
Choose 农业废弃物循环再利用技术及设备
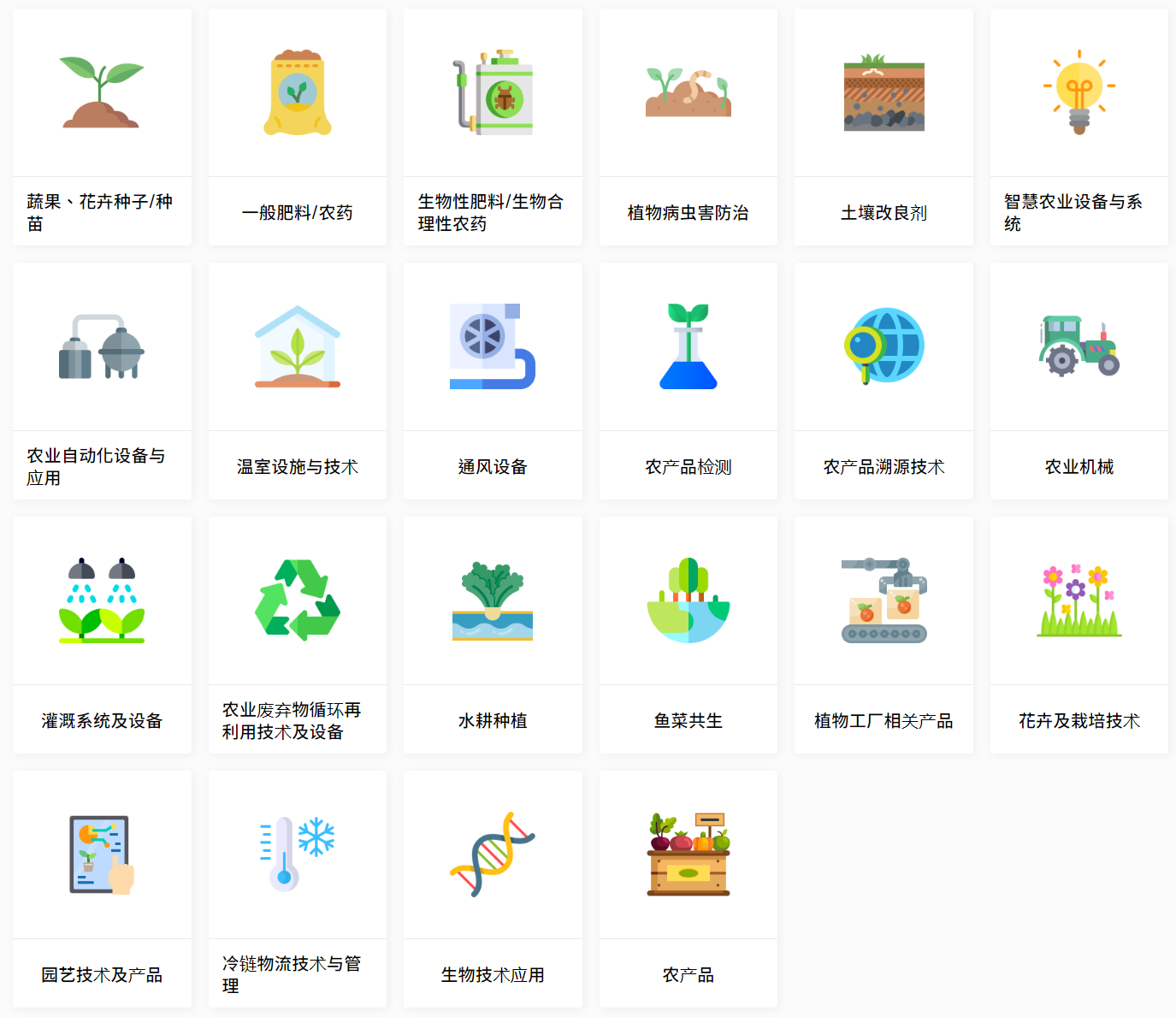pos(298,636)
